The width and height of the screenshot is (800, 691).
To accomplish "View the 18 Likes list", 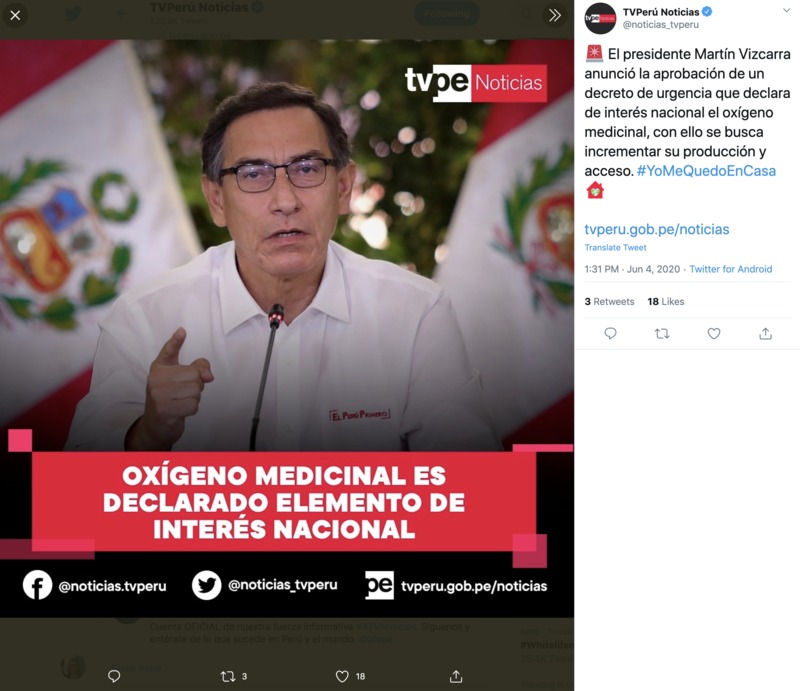I will click(x=666, y=301).
